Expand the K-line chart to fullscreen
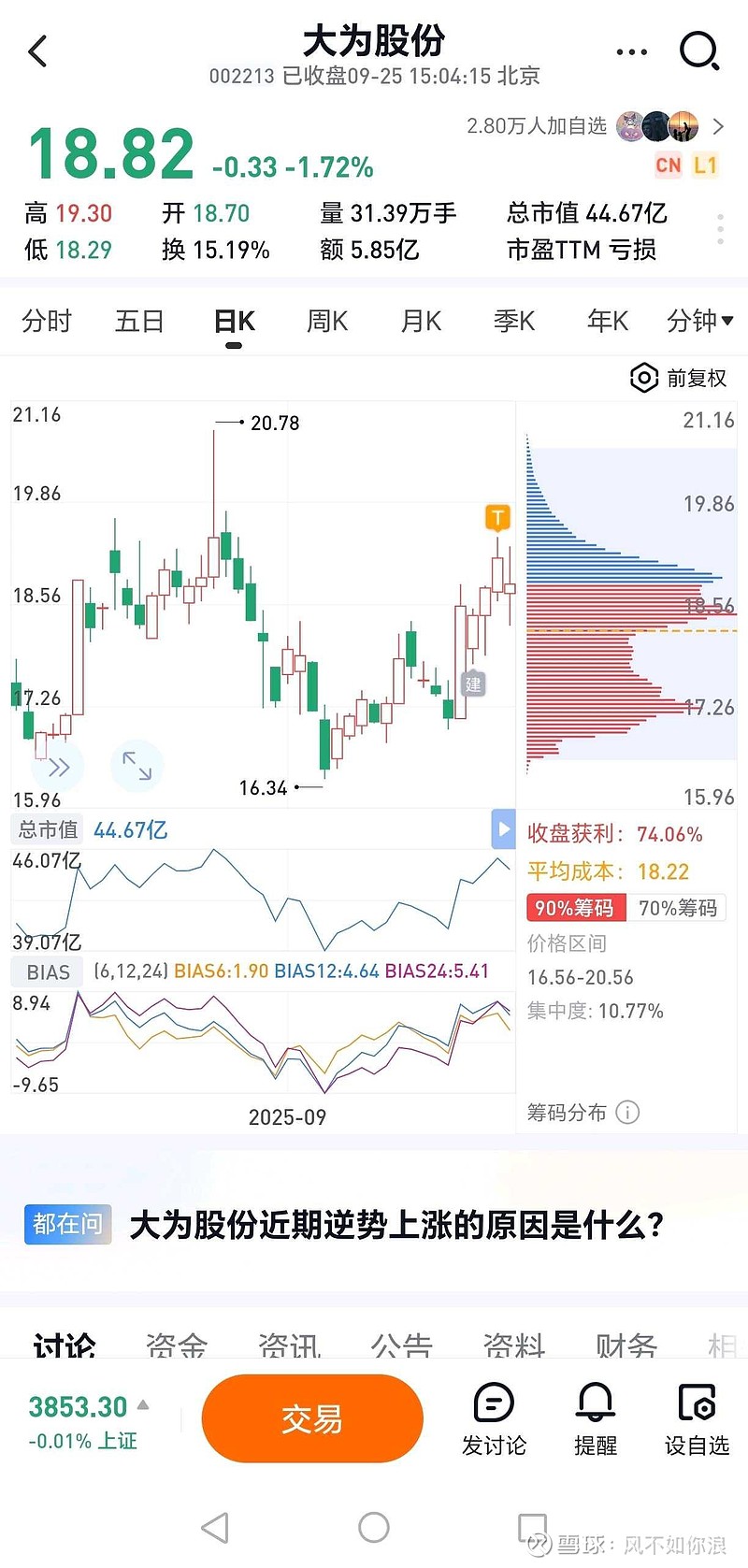The width and height of the screenshot is (748, 1568). 137,766
